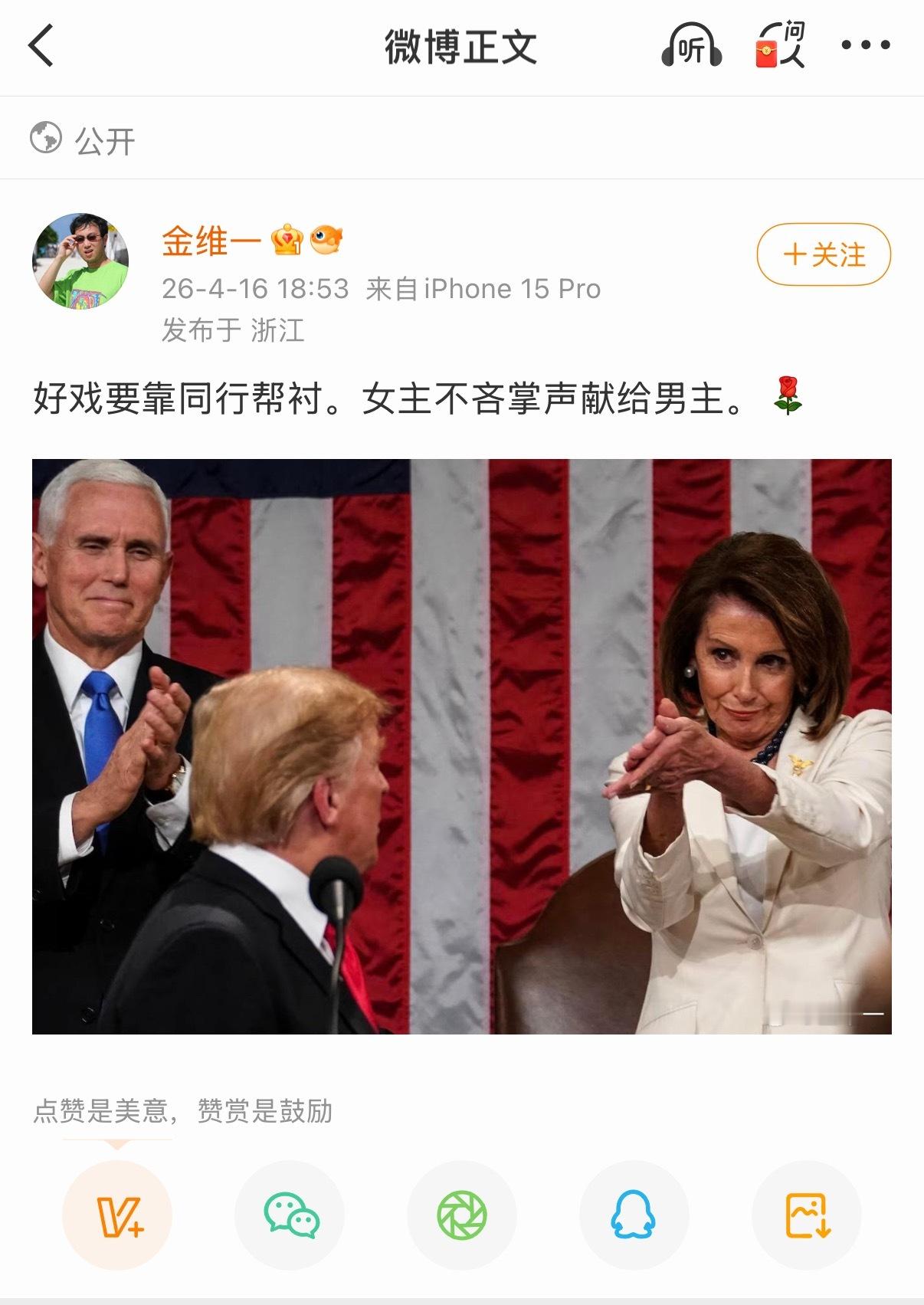Click the crown VIP badge beside 金维一

point(285,244)
